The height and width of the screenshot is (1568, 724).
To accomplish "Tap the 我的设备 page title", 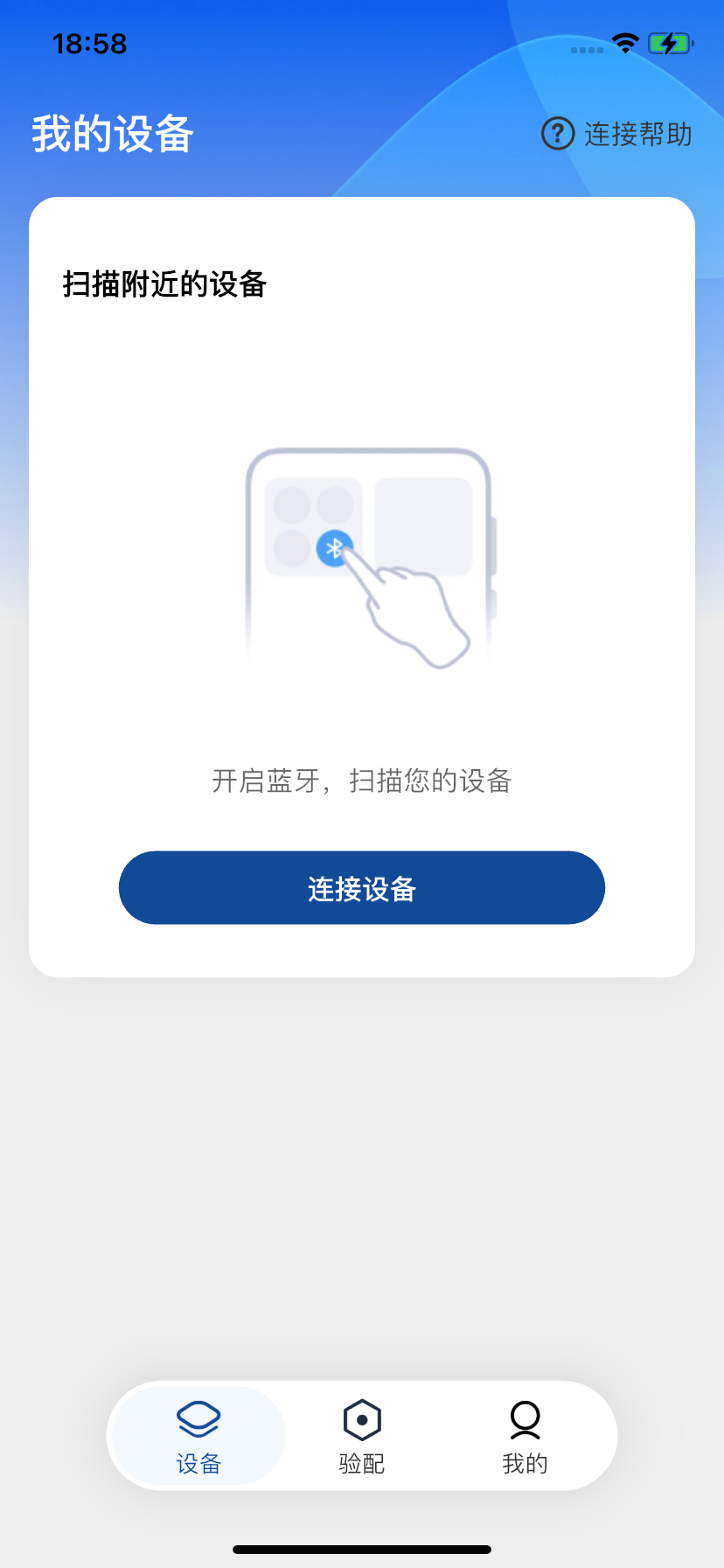I will coord(113,133).
